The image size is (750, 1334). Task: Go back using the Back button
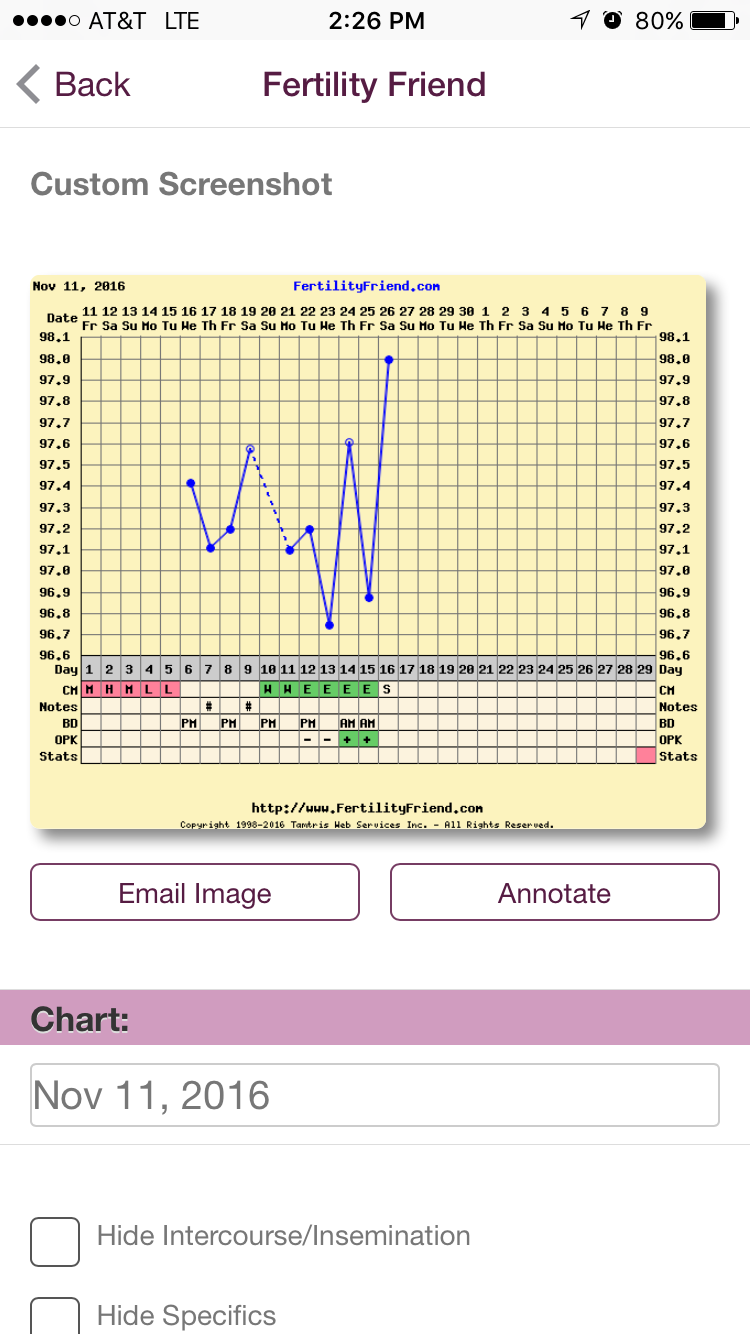[x=74, y=85]
